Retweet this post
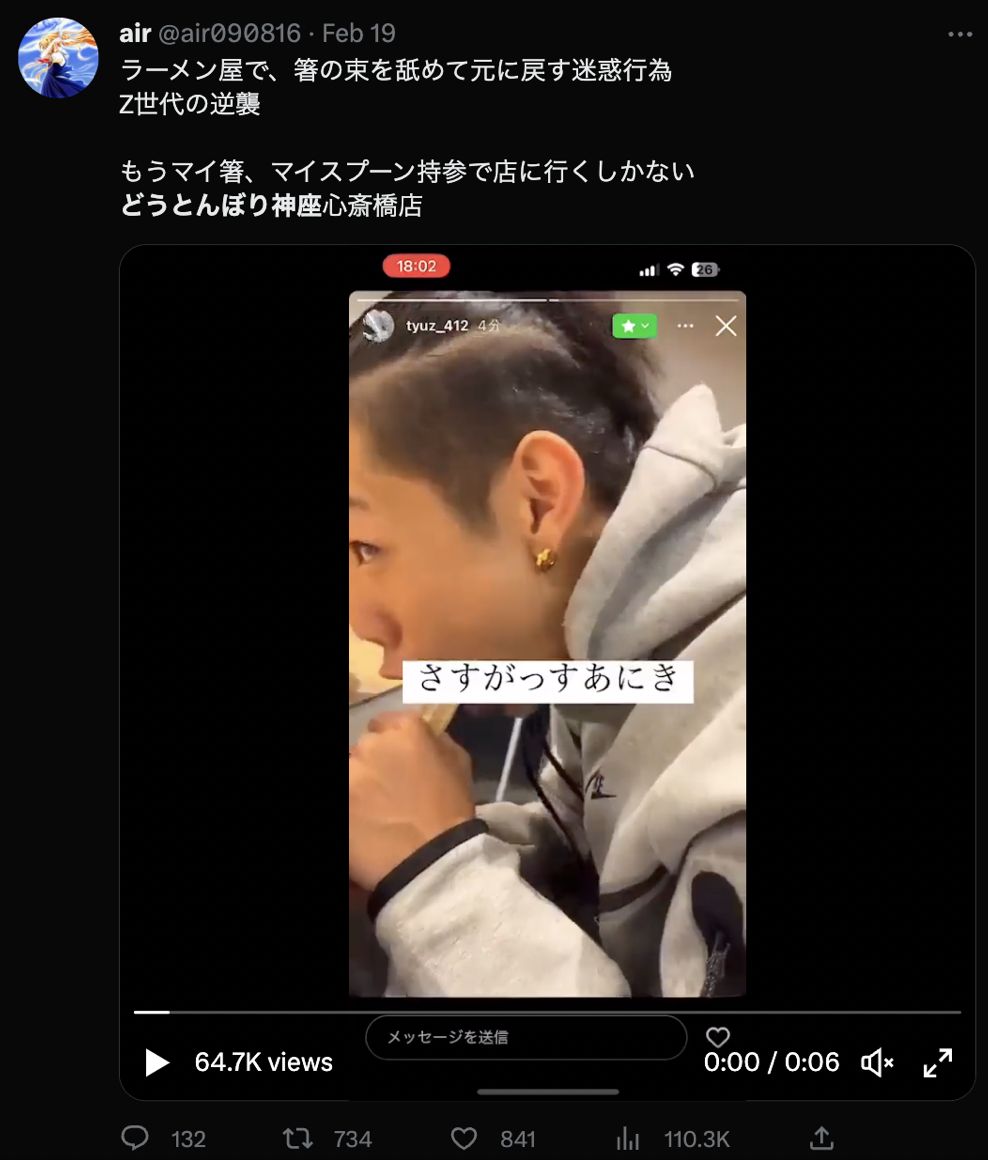Screen dimensions: 988x1160 click(297, 1138)
